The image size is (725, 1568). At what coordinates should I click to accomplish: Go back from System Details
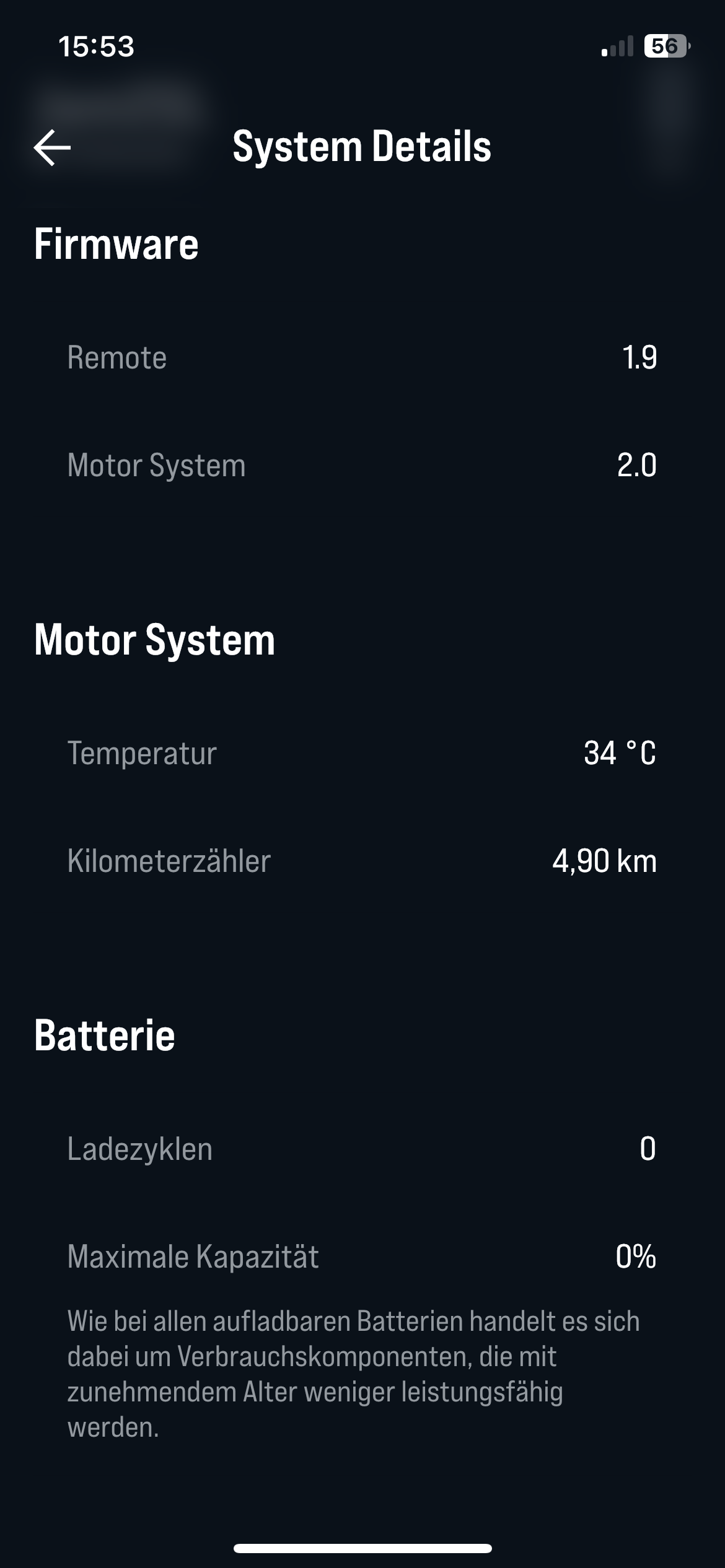[x=52, y=147]
